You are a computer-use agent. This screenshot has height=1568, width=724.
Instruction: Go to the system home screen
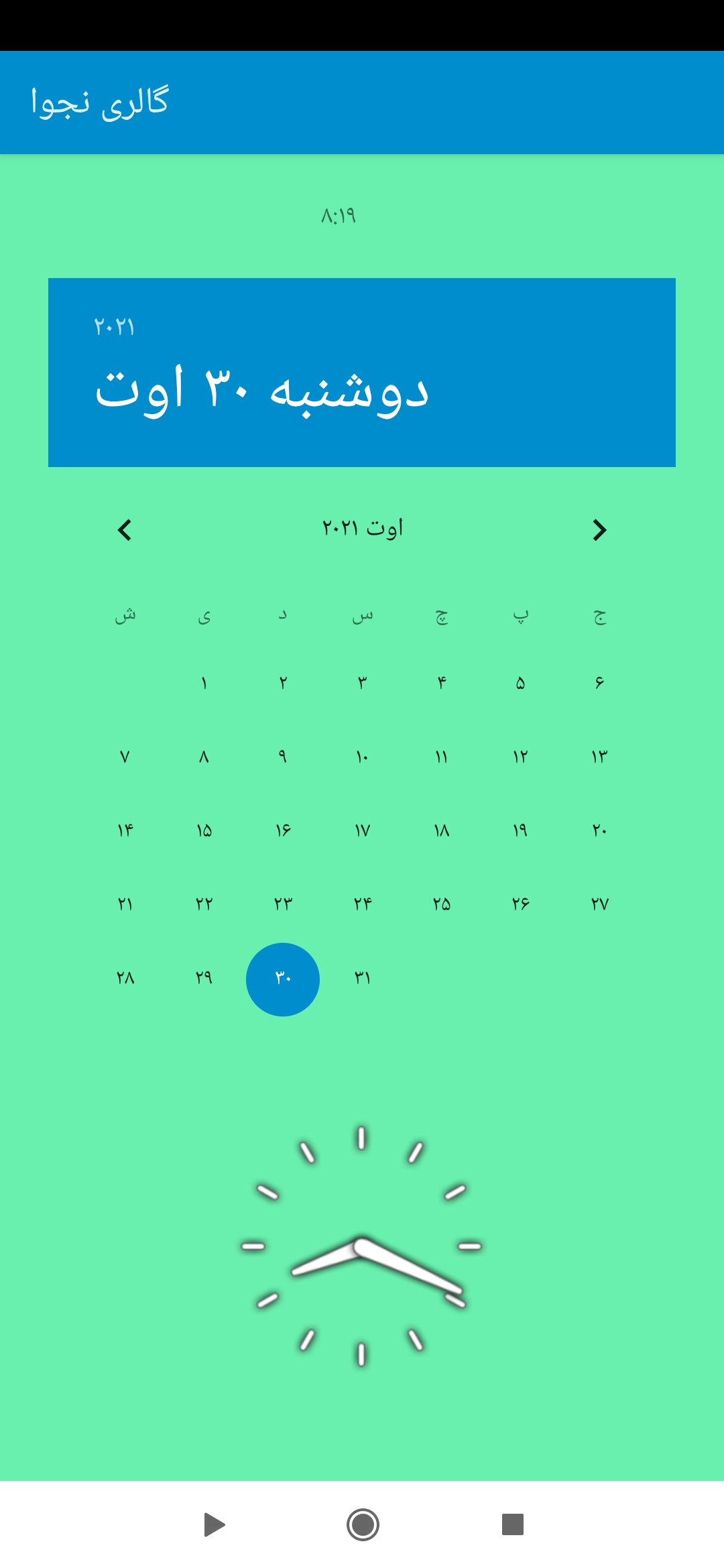point(363,1524)
